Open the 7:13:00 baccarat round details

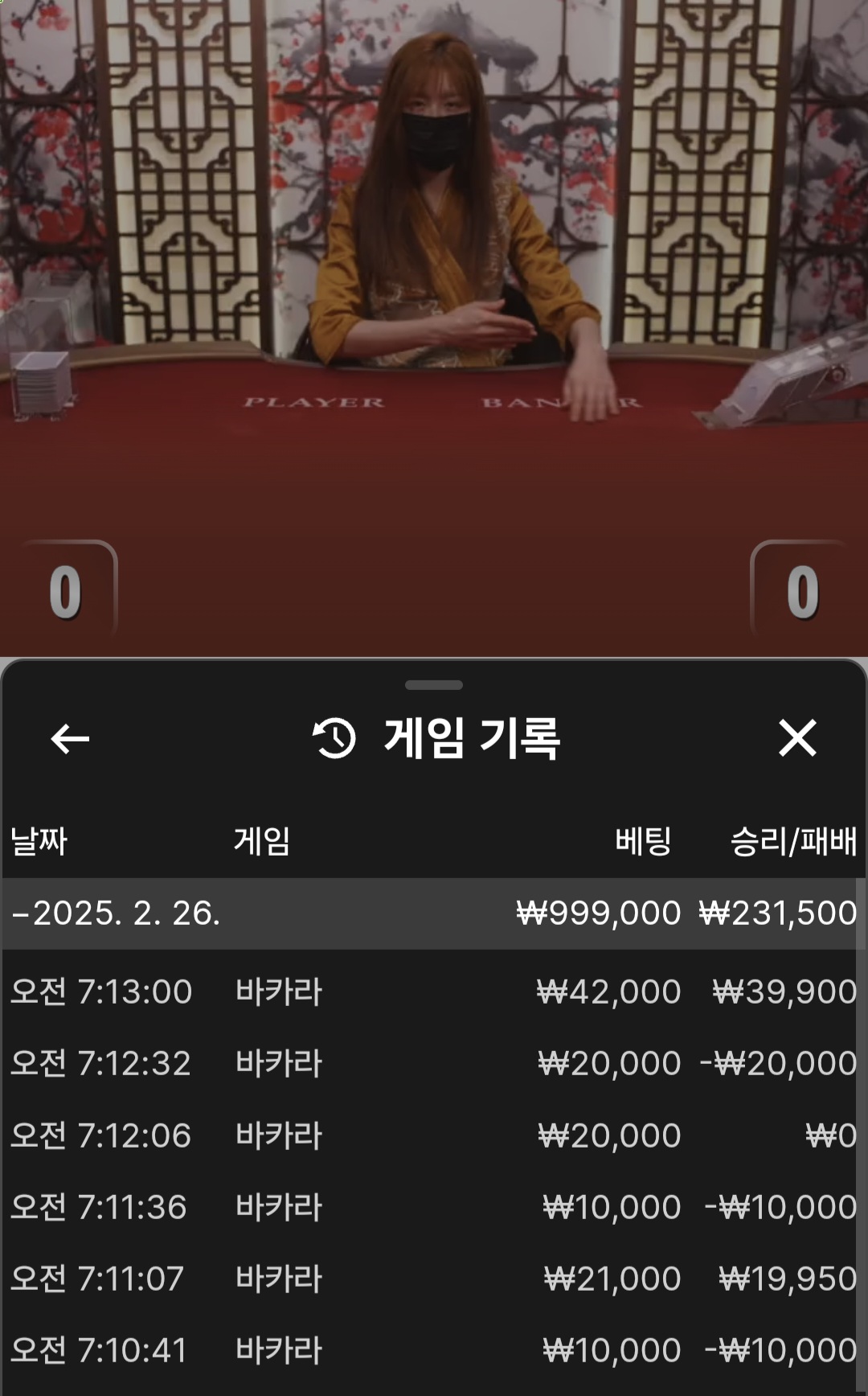[432, 992]
